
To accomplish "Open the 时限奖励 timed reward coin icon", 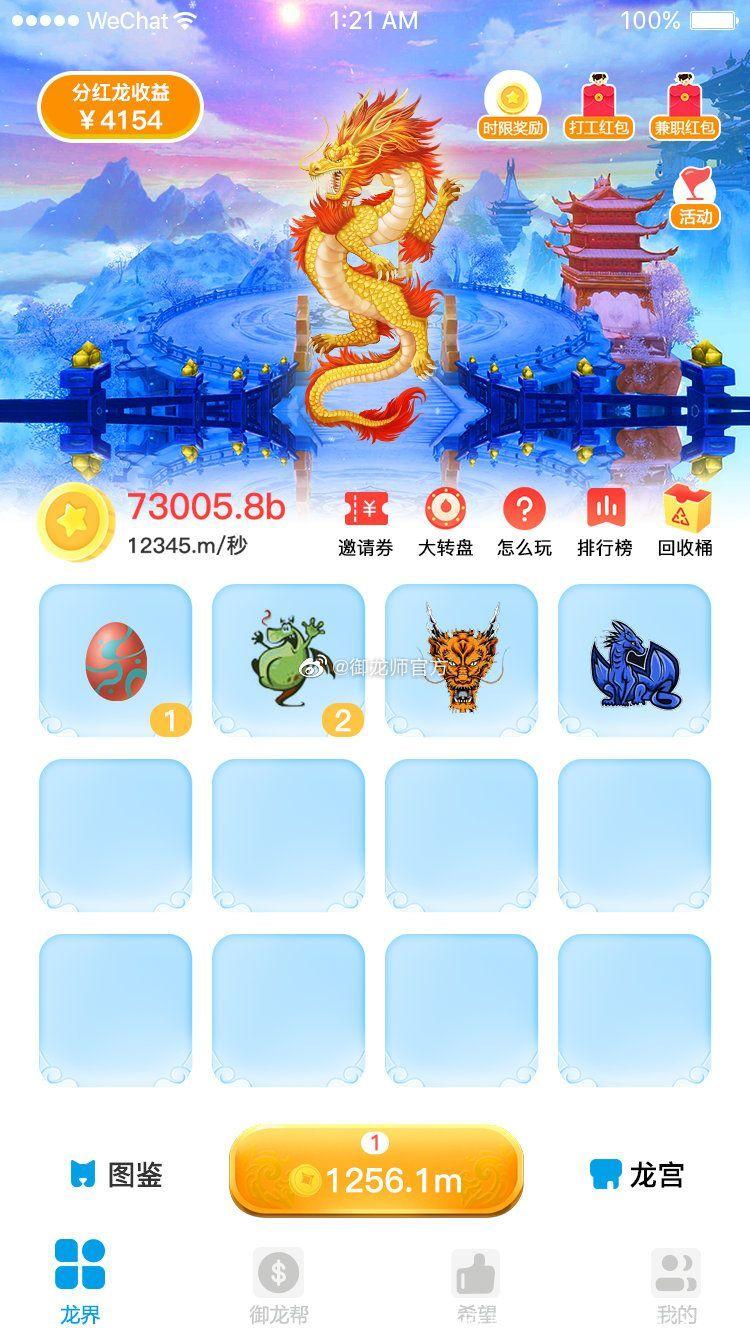I will tap(512, 99).
